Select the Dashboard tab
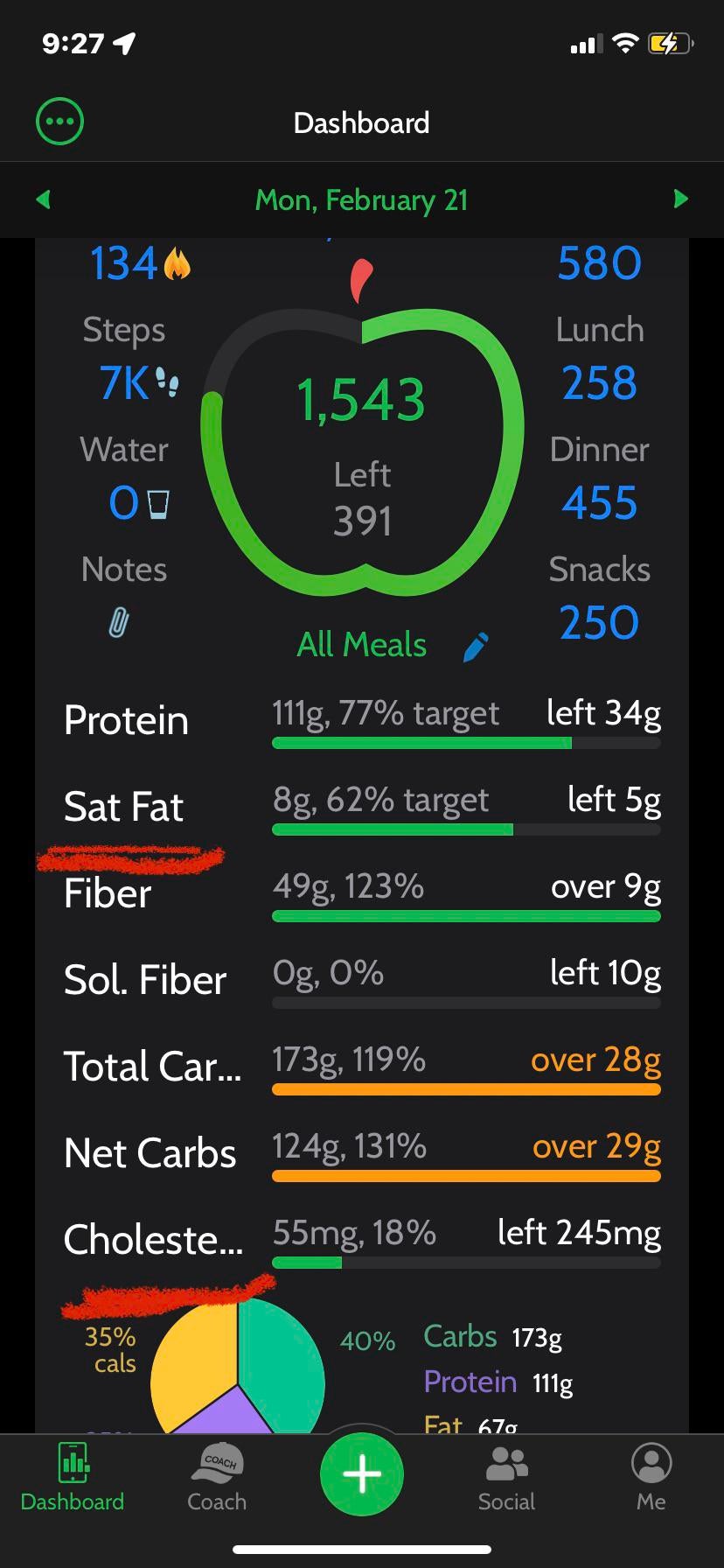This screenshot has width=724, height=1568. click(x=73, y=1477)
